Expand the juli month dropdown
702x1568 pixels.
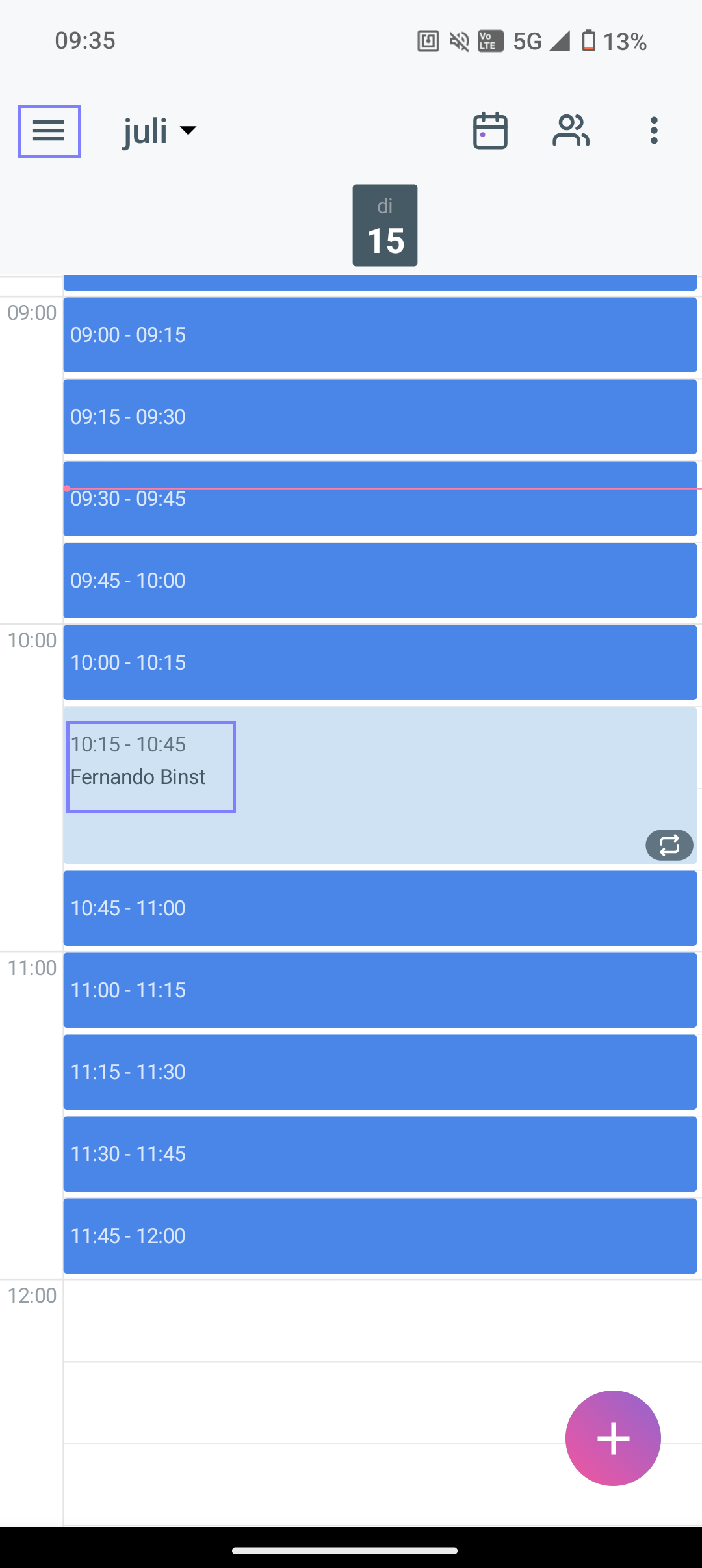(160, 131)
